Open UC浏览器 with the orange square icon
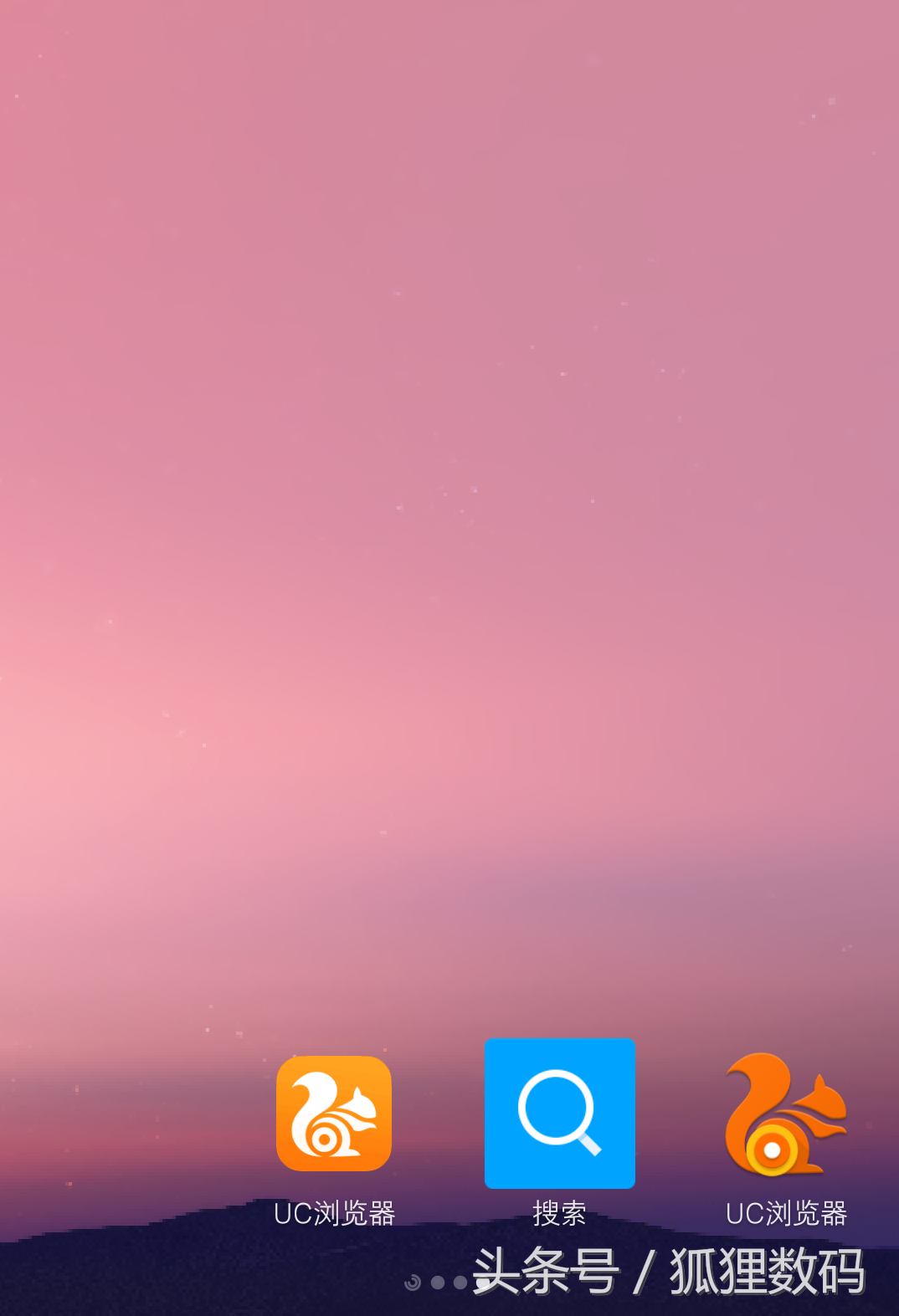 coord(334,1114)
